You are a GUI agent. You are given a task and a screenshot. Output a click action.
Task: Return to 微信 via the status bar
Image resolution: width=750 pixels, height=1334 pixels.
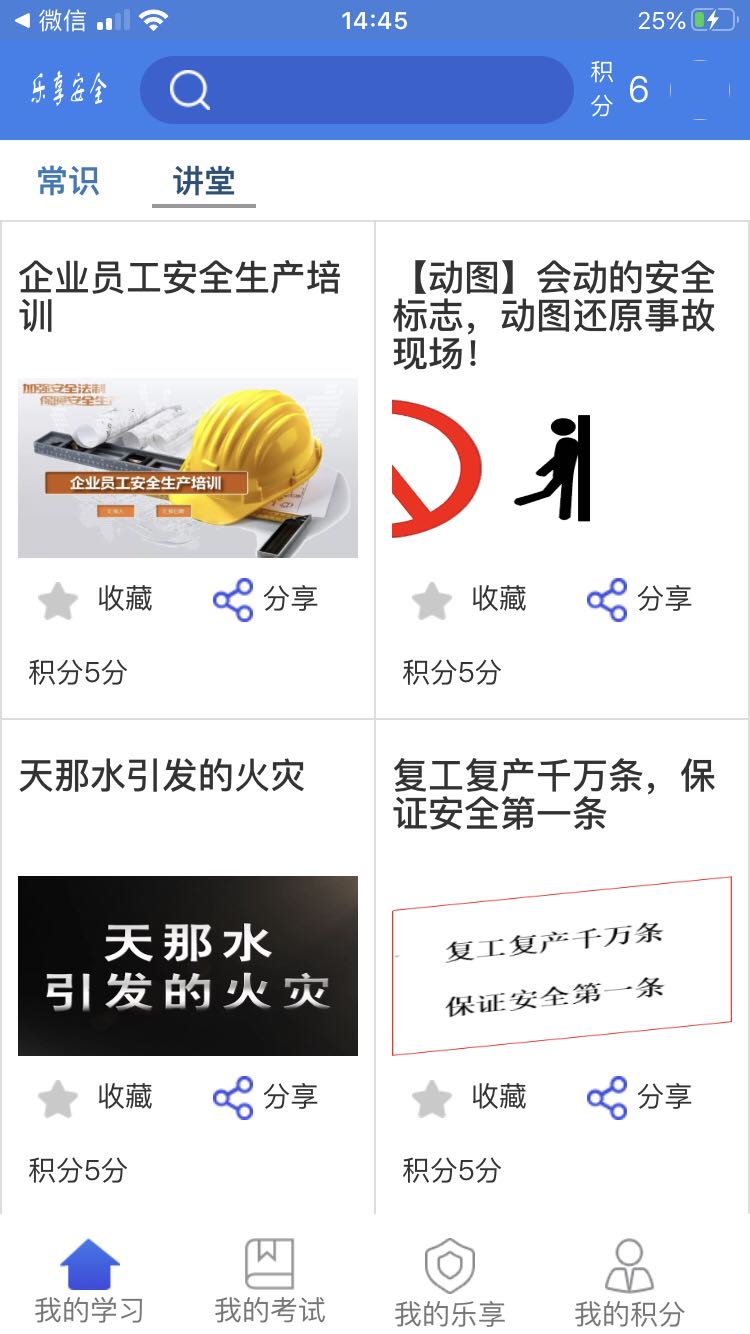50,20
